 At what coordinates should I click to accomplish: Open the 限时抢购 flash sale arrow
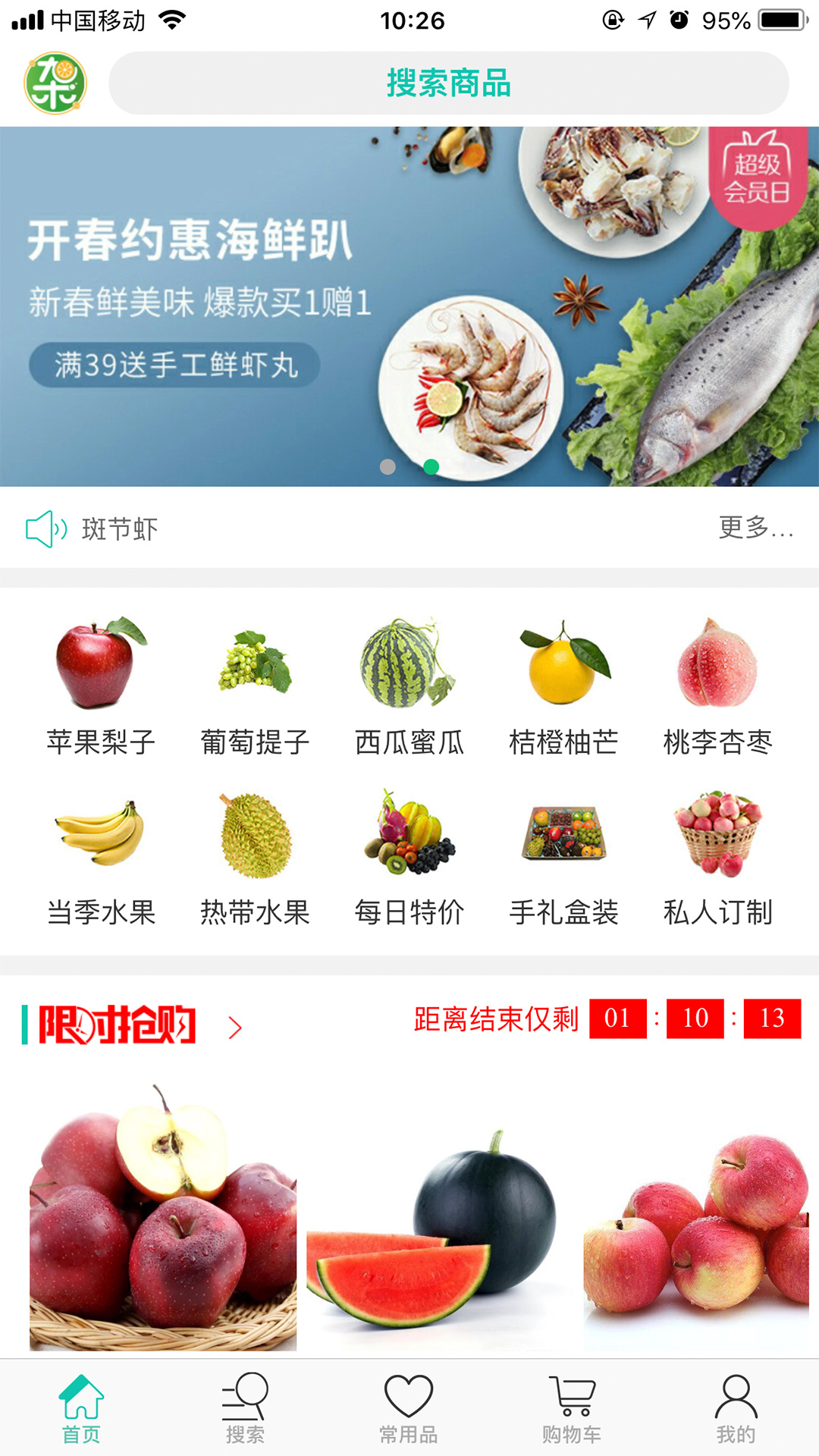235,1027
